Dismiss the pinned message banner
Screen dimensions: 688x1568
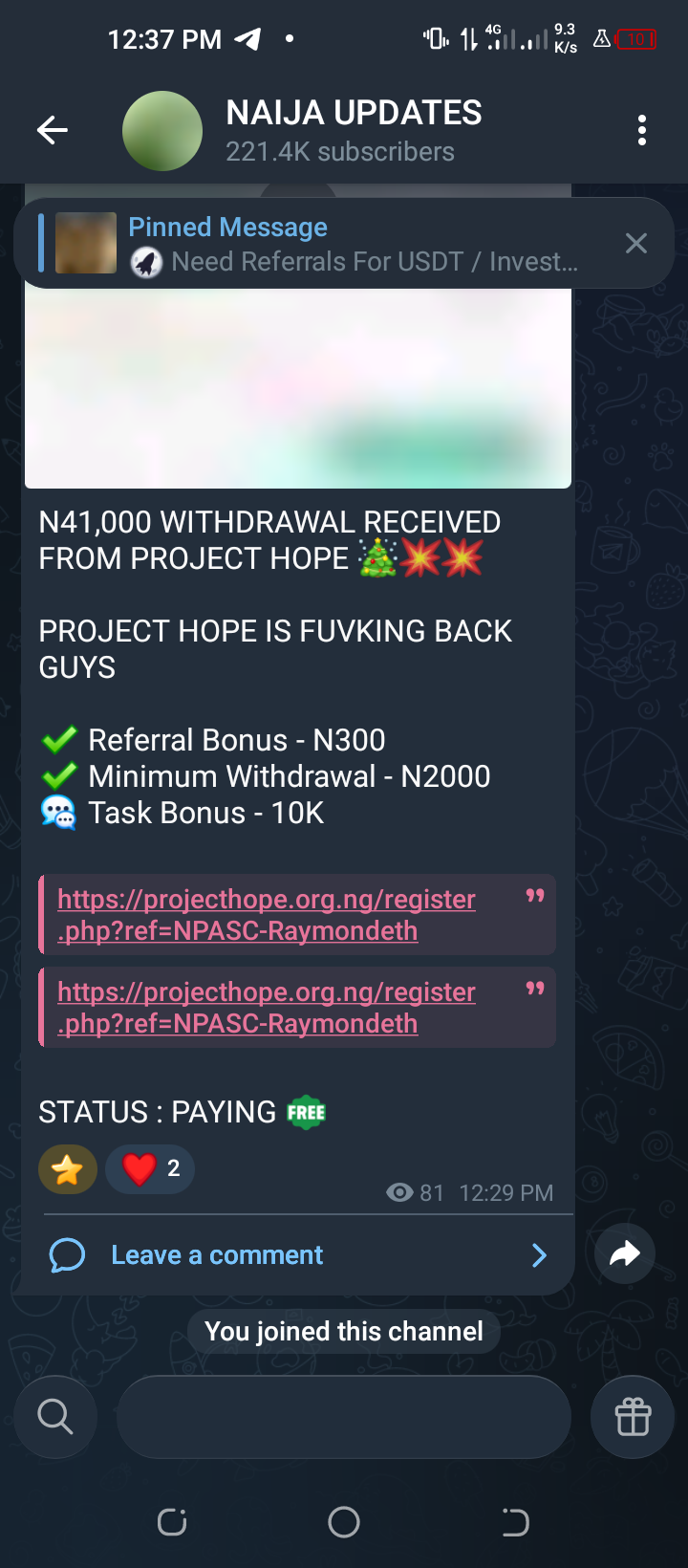point(635,244)
